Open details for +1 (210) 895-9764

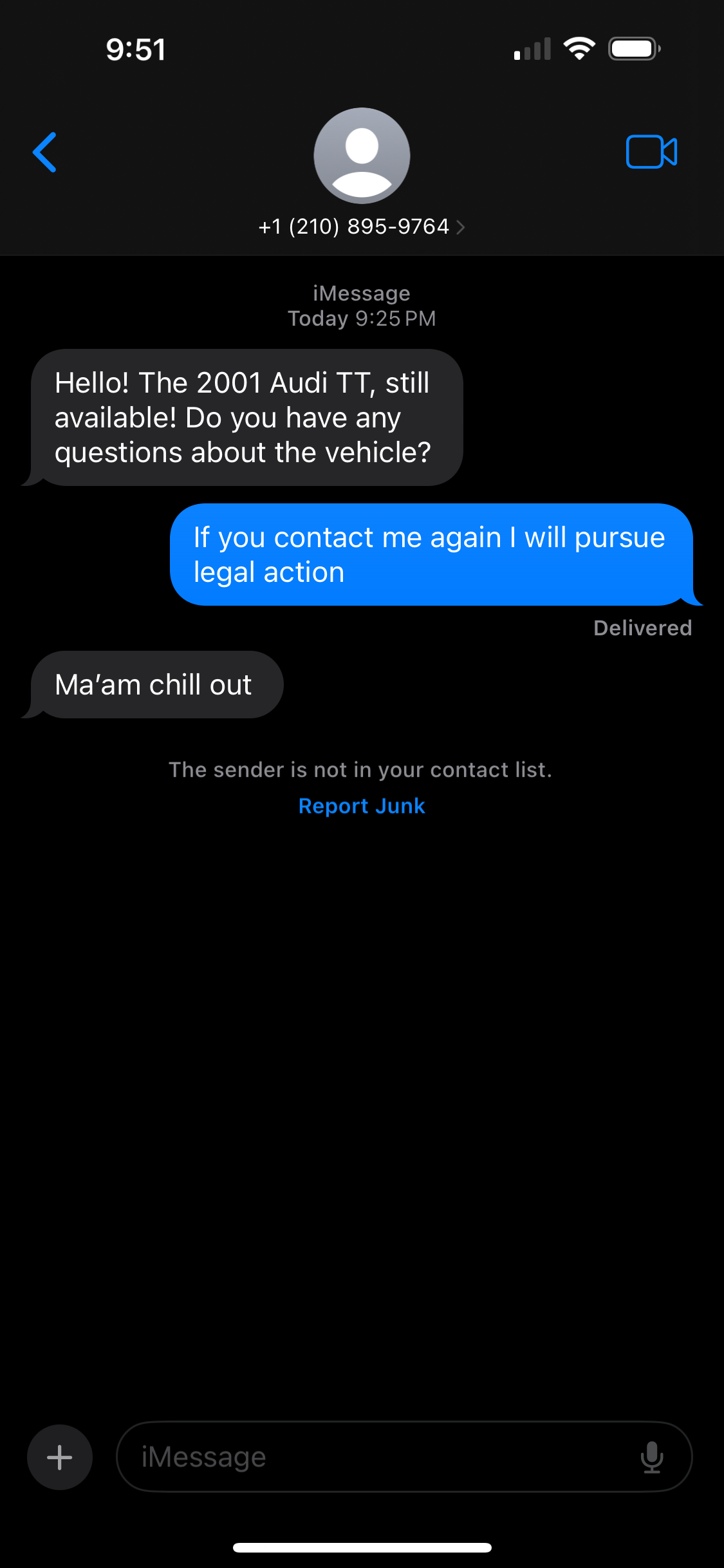(x=353, y=227)
